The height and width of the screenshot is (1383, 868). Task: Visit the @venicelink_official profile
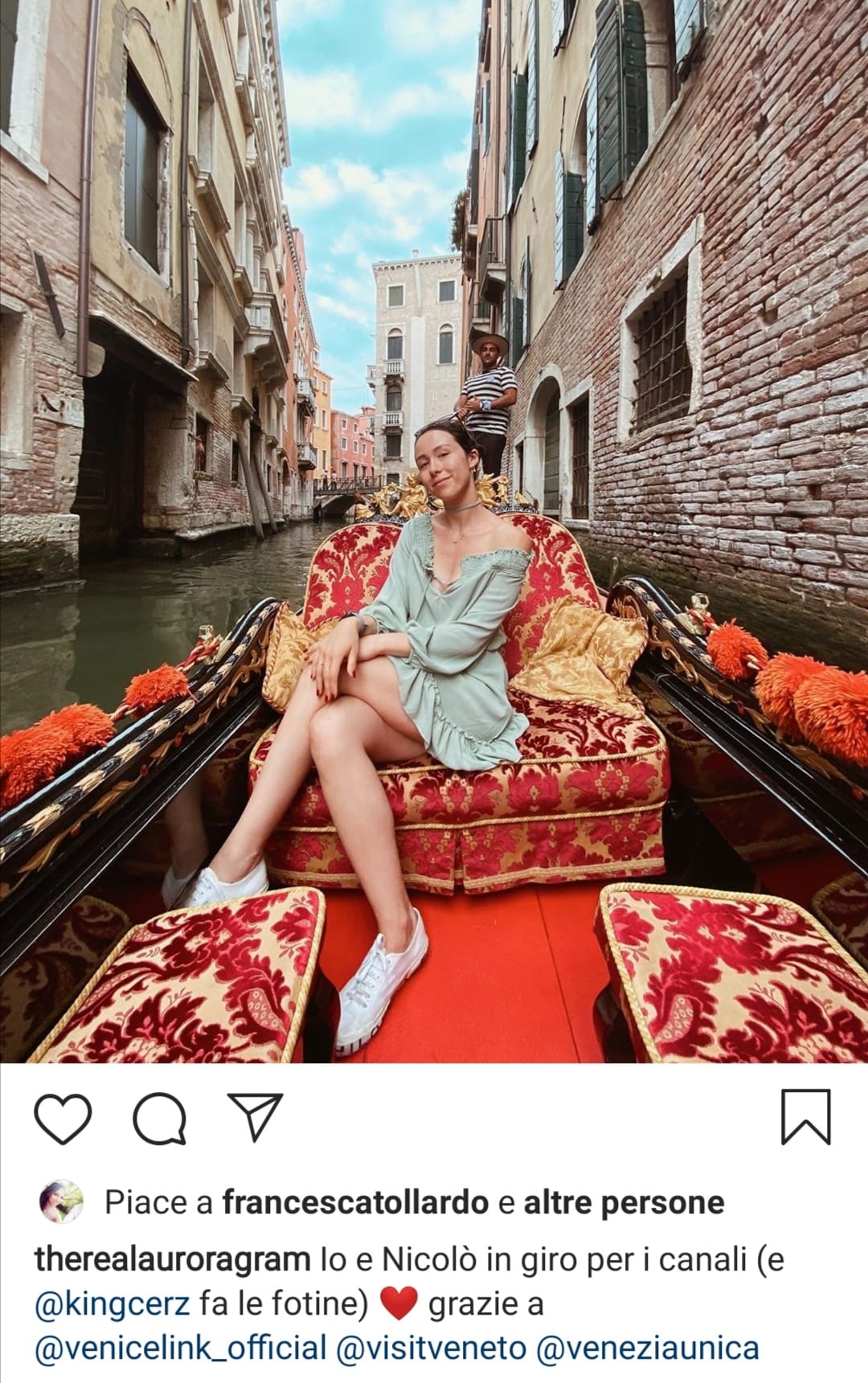tap(180, 1348)
